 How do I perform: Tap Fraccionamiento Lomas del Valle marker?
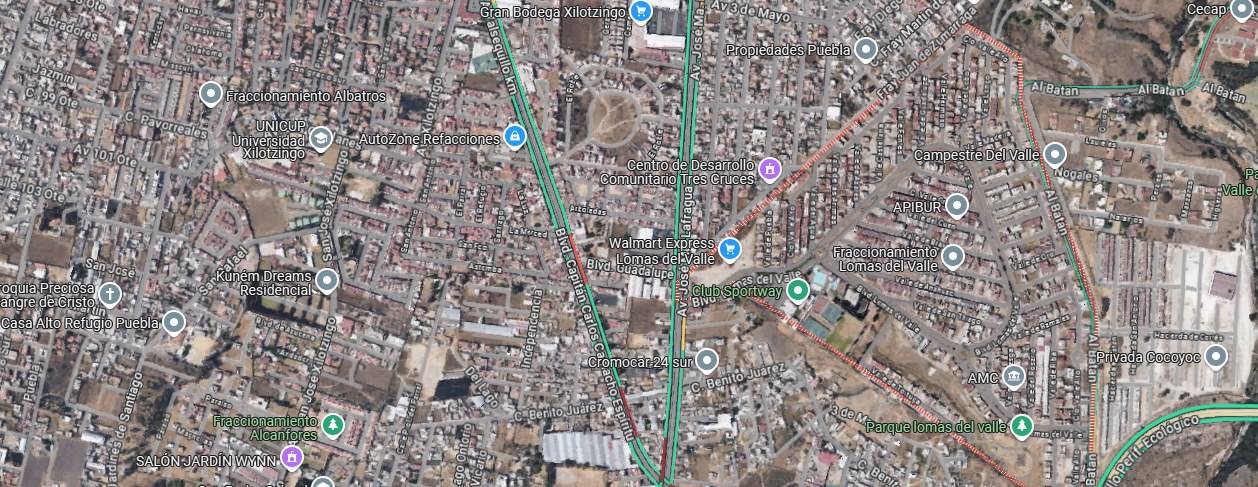point(953,257)
